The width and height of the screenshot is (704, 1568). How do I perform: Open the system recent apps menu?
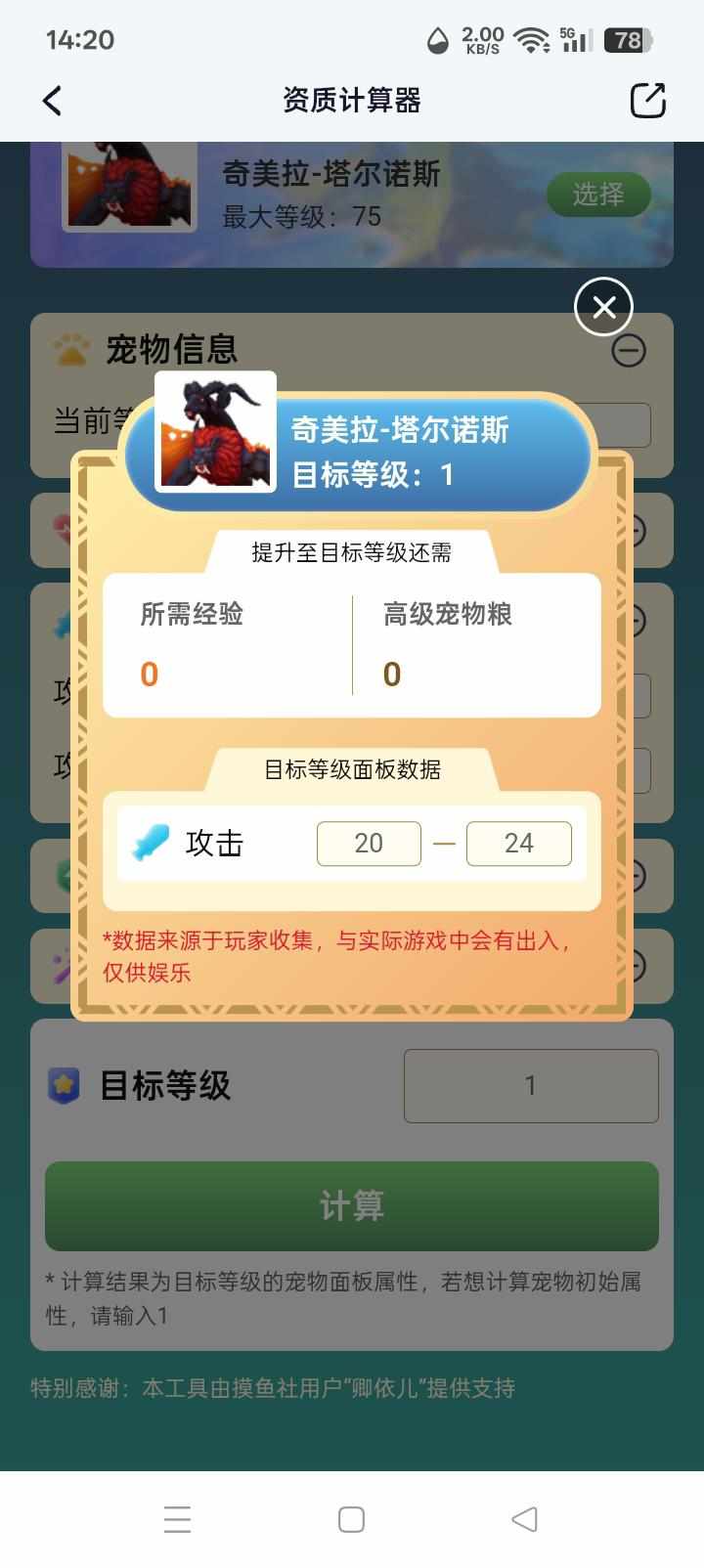click(x=177, y=1519)
